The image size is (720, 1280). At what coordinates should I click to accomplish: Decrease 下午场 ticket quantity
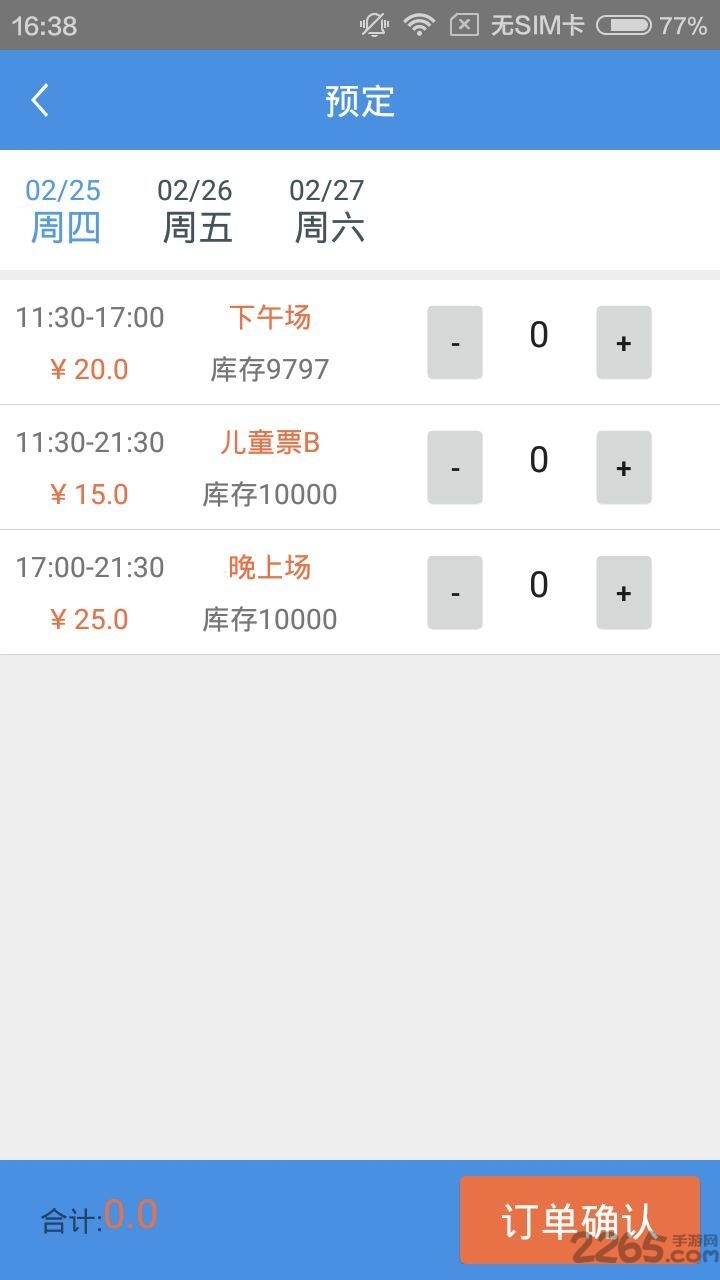(x=455, y=342)
